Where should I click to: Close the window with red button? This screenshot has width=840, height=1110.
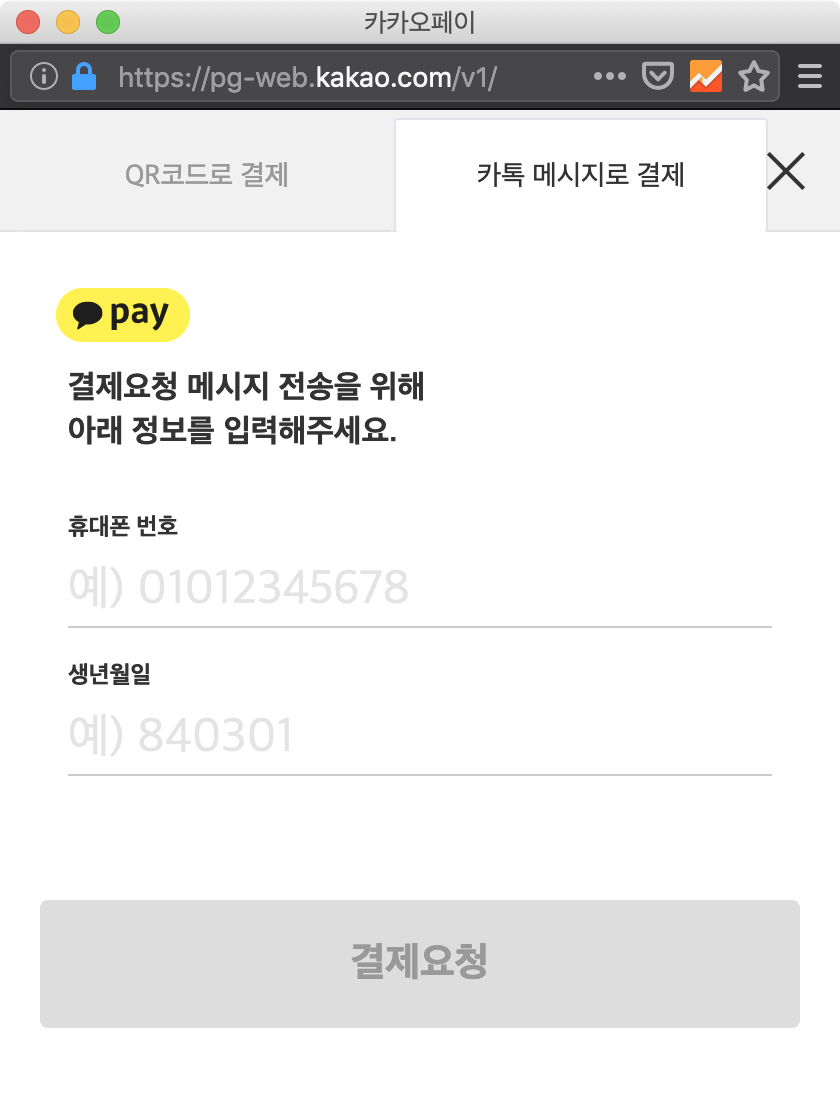click(29, 21)
